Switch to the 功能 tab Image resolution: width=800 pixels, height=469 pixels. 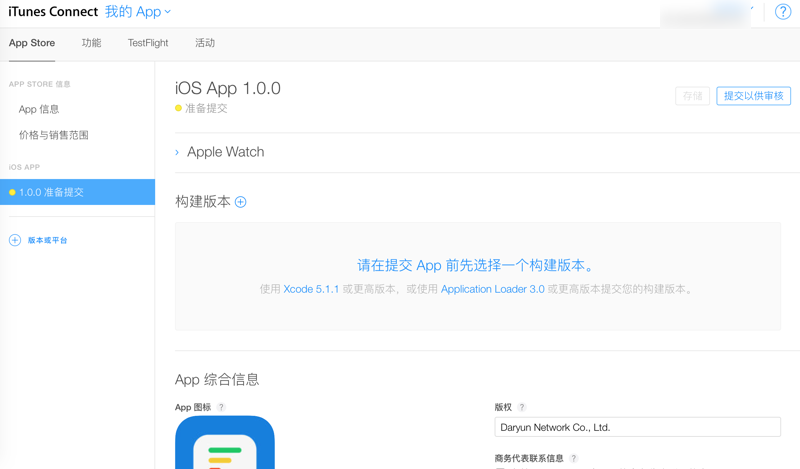[x=91, y=43]
